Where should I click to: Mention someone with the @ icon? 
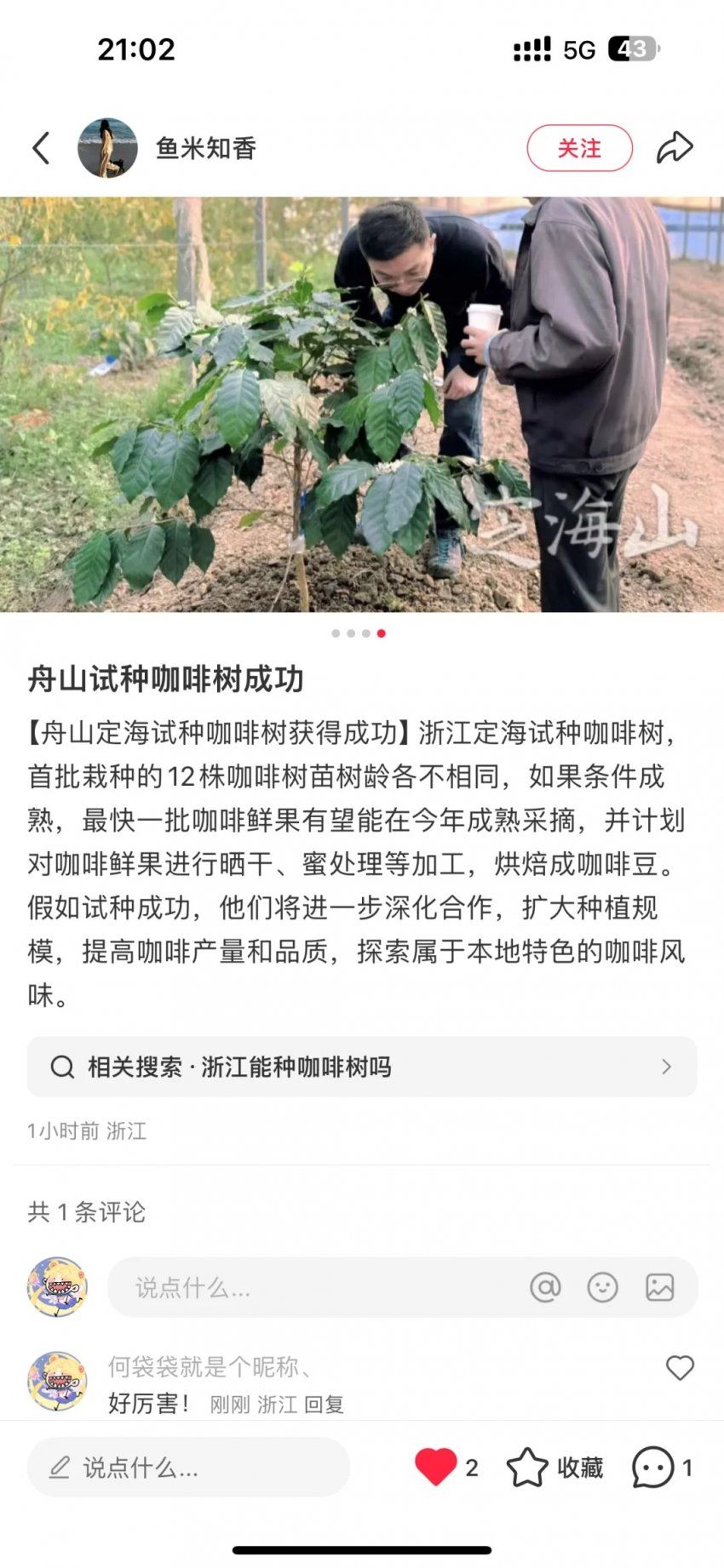click(x=545, y=1287)
